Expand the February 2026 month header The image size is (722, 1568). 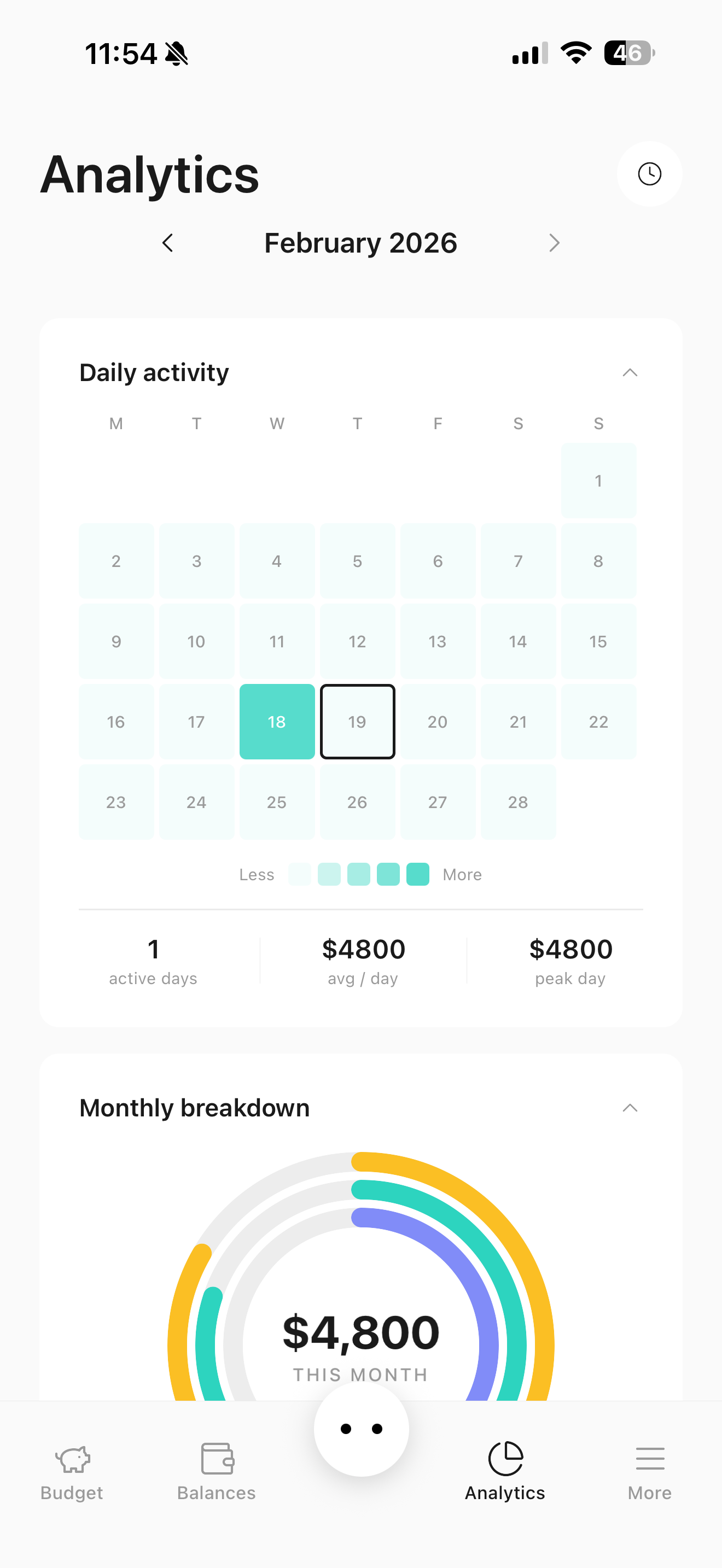(x=360, y=242)
